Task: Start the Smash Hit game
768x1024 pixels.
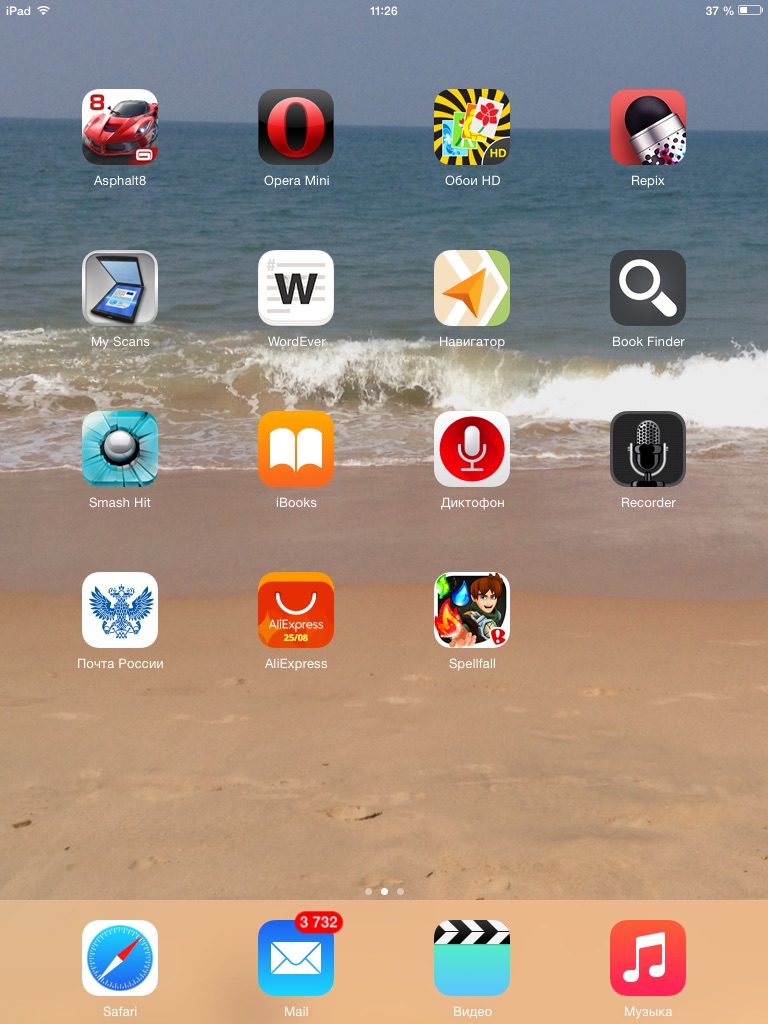Action: click(120, 449)
